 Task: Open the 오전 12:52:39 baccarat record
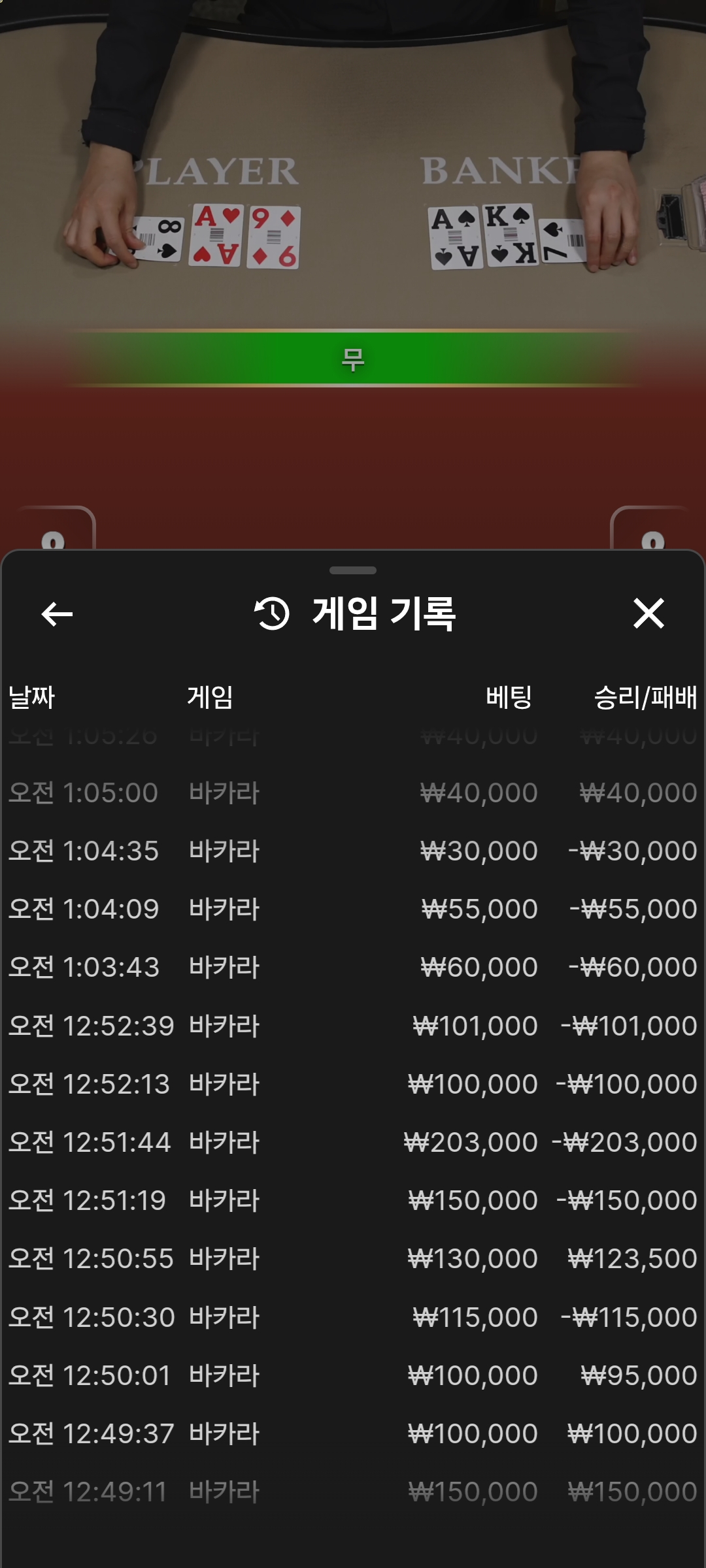(353, 1026)
